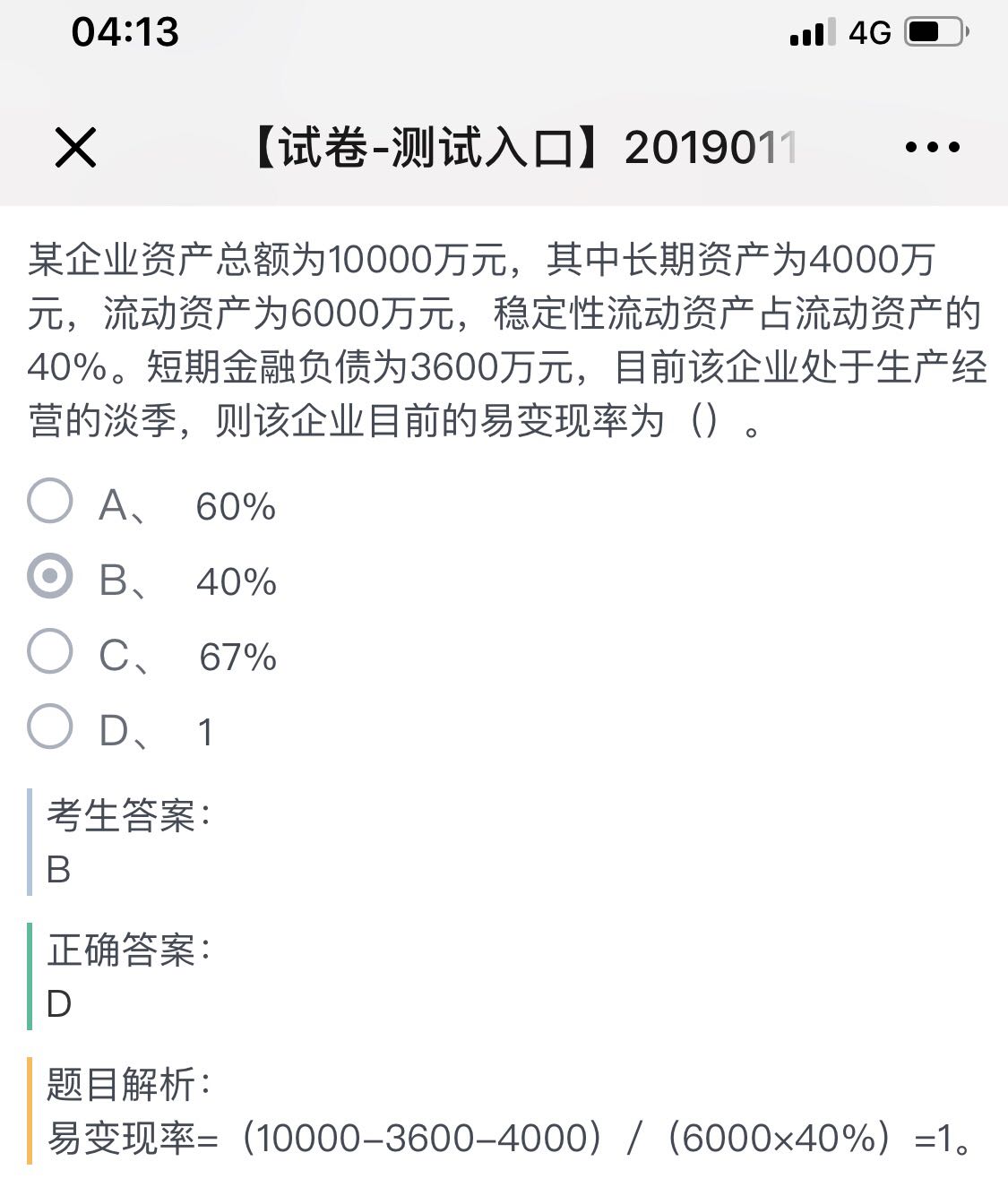Tap the 4G network indicator
The image size is (1008, 1187).
click(x=868, y=32)
